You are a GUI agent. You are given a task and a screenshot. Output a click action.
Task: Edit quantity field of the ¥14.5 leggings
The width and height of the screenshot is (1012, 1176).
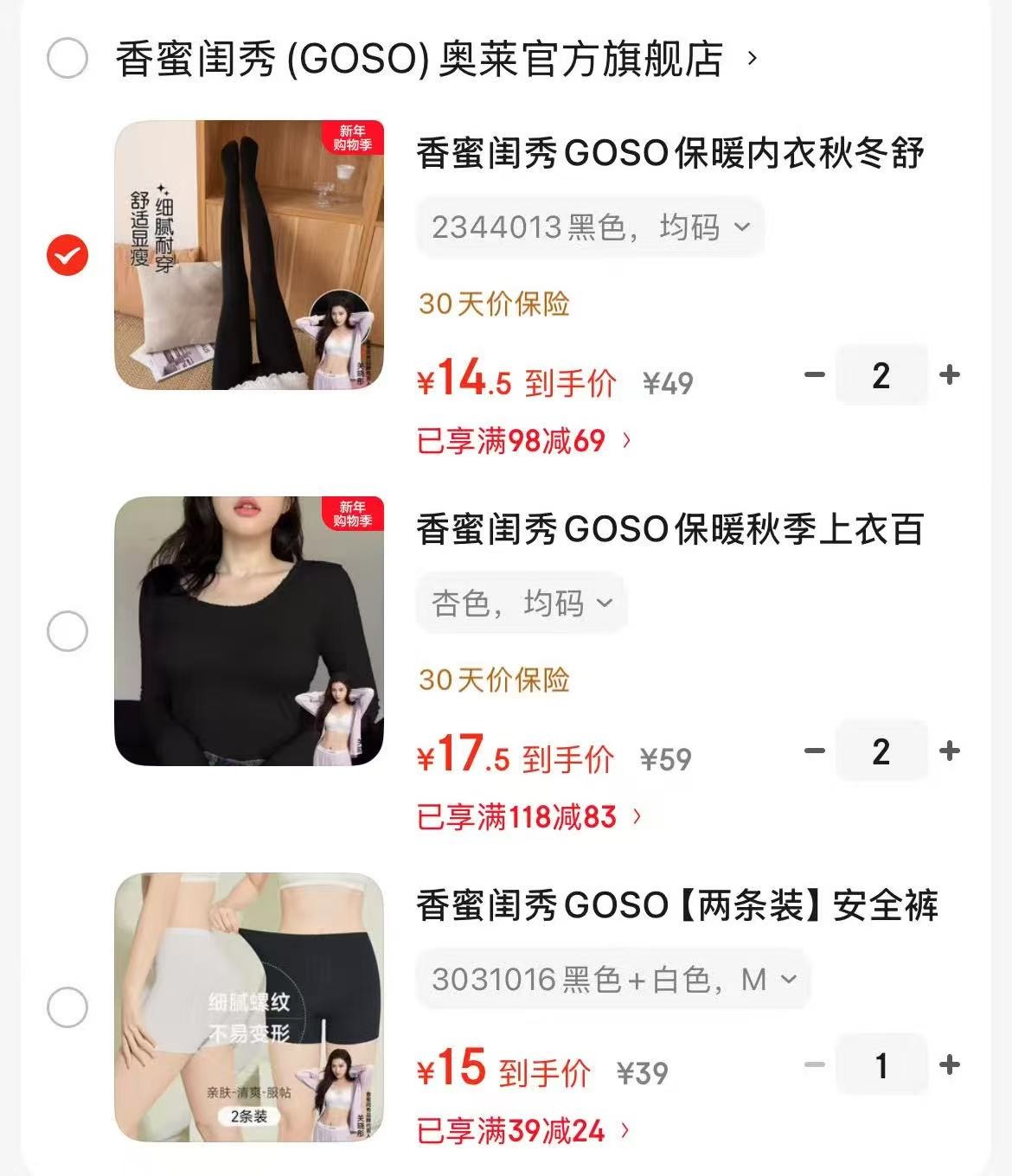tap(881, 374)
